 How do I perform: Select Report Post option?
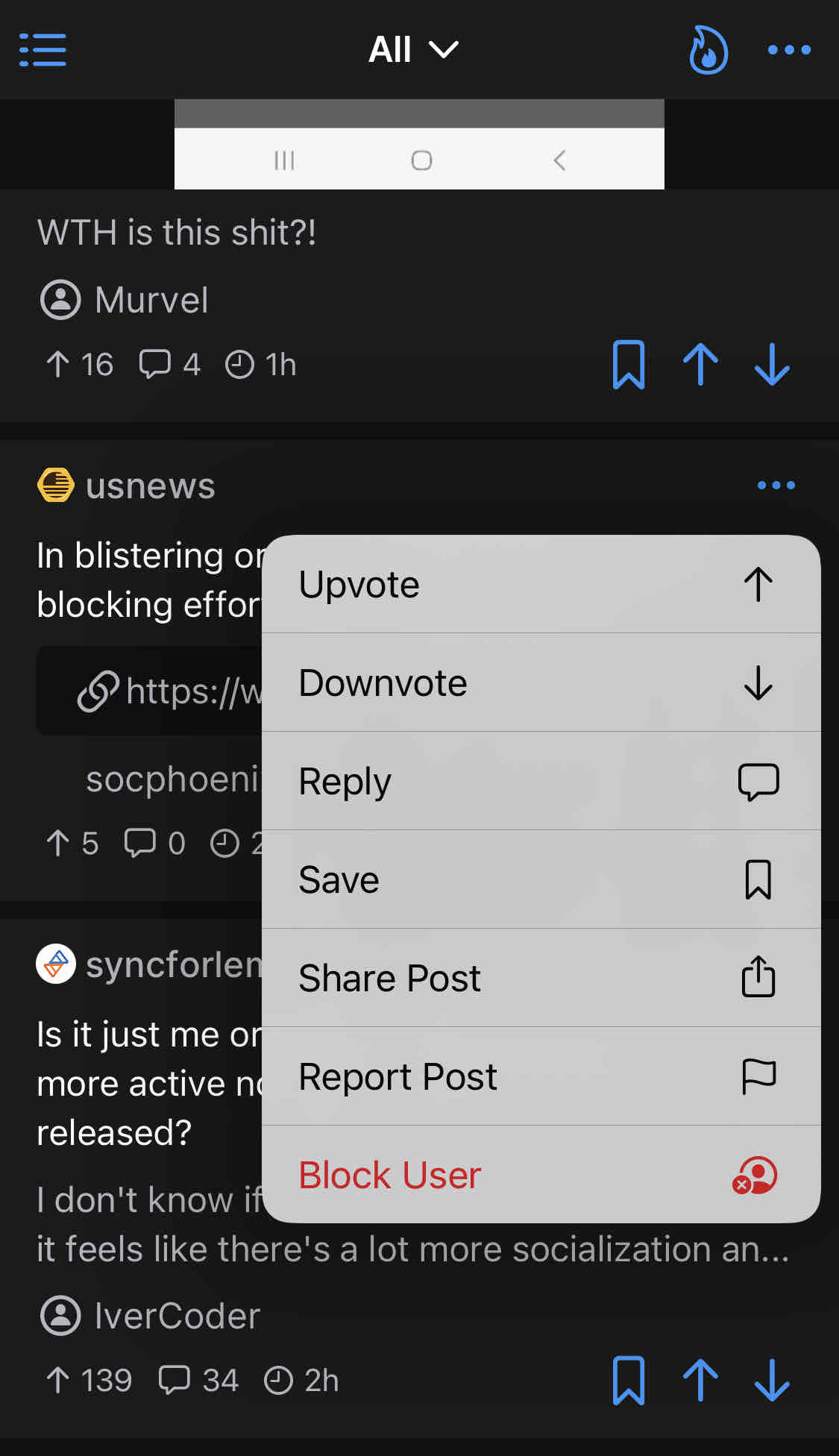[x=541, y=1076]
